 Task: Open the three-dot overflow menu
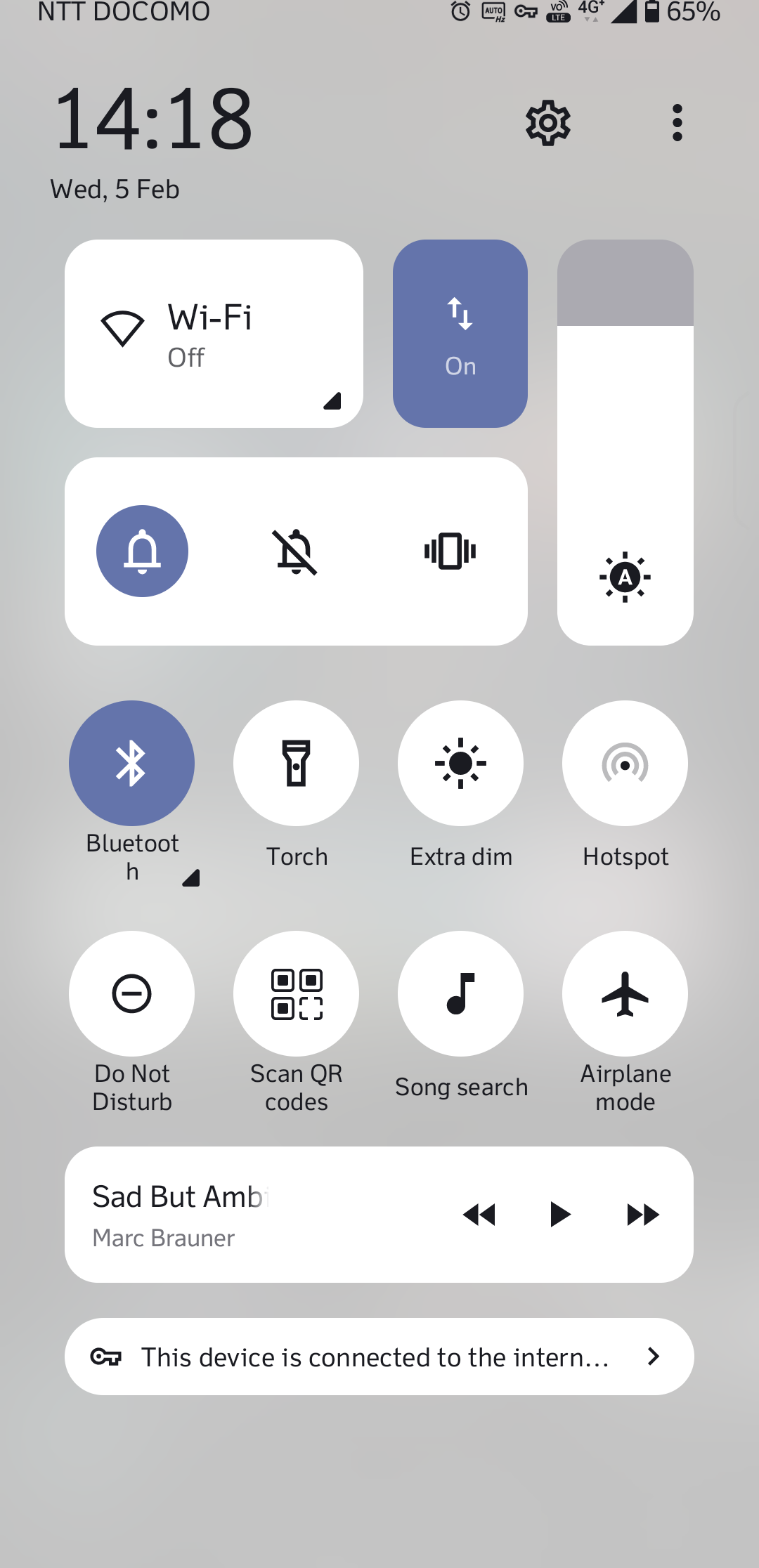coord(677,123)
